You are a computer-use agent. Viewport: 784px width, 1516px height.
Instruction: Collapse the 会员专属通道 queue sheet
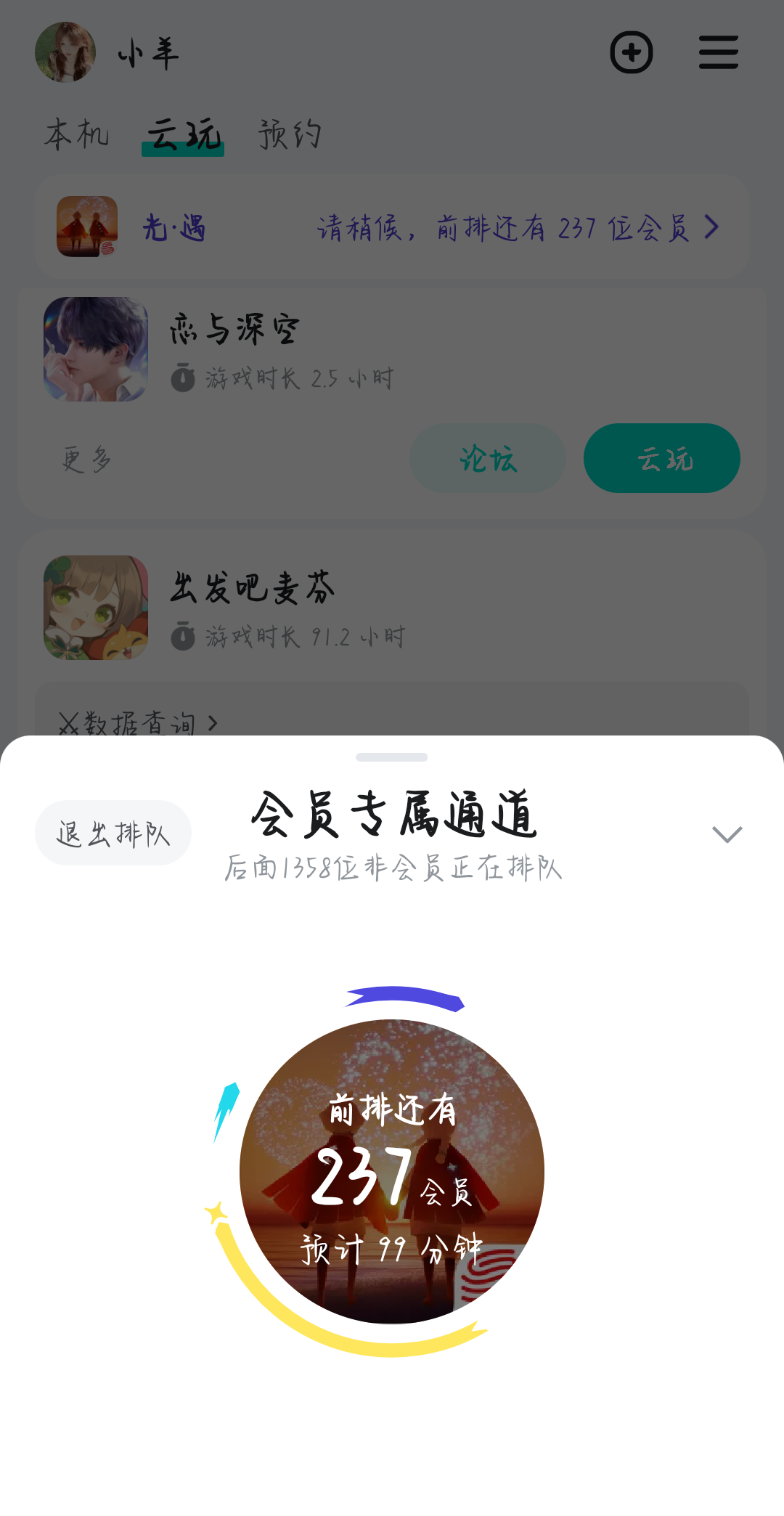click(728, 834)
